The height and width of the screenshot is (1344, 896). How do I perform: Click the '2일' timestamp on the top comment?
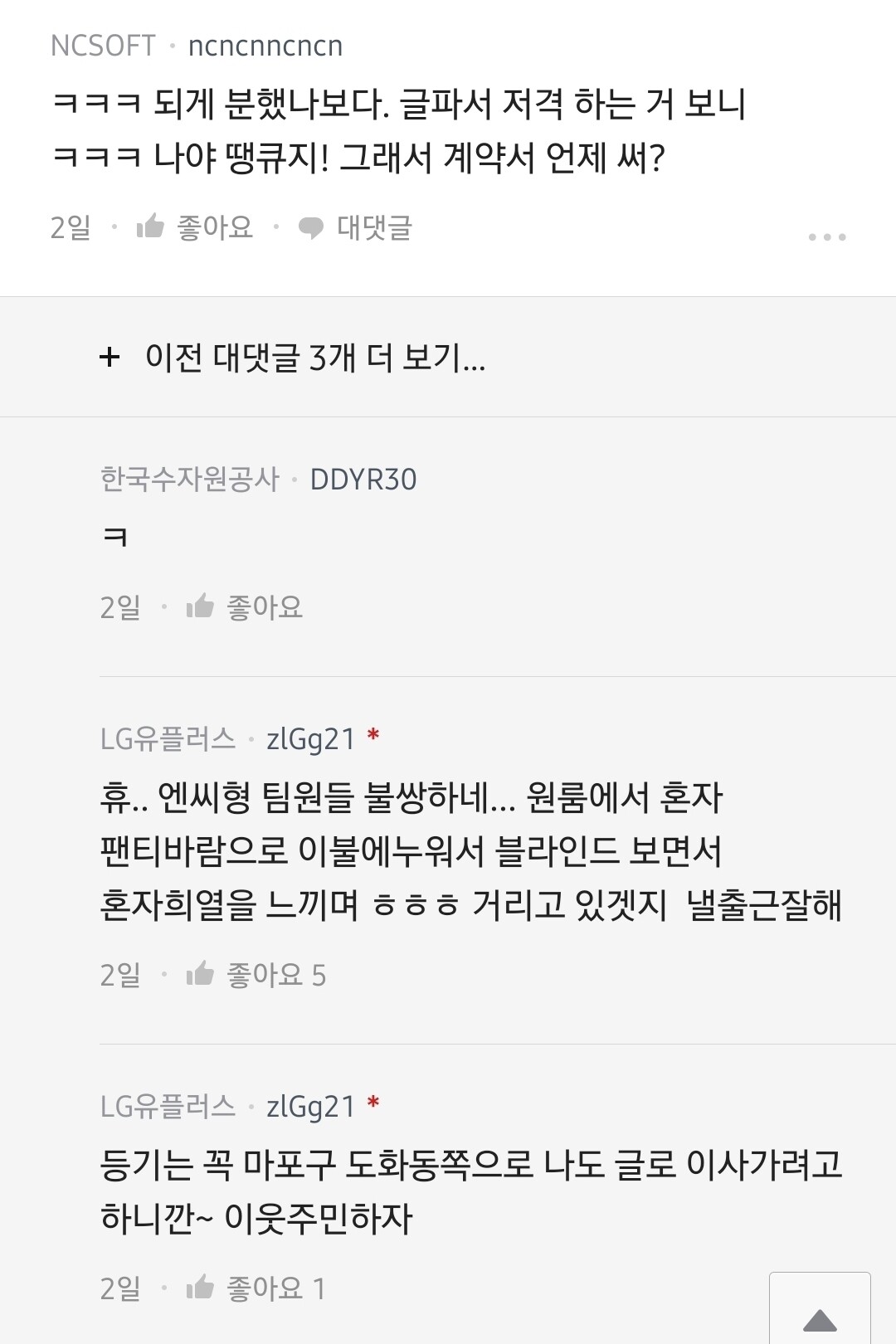point(69,230)
